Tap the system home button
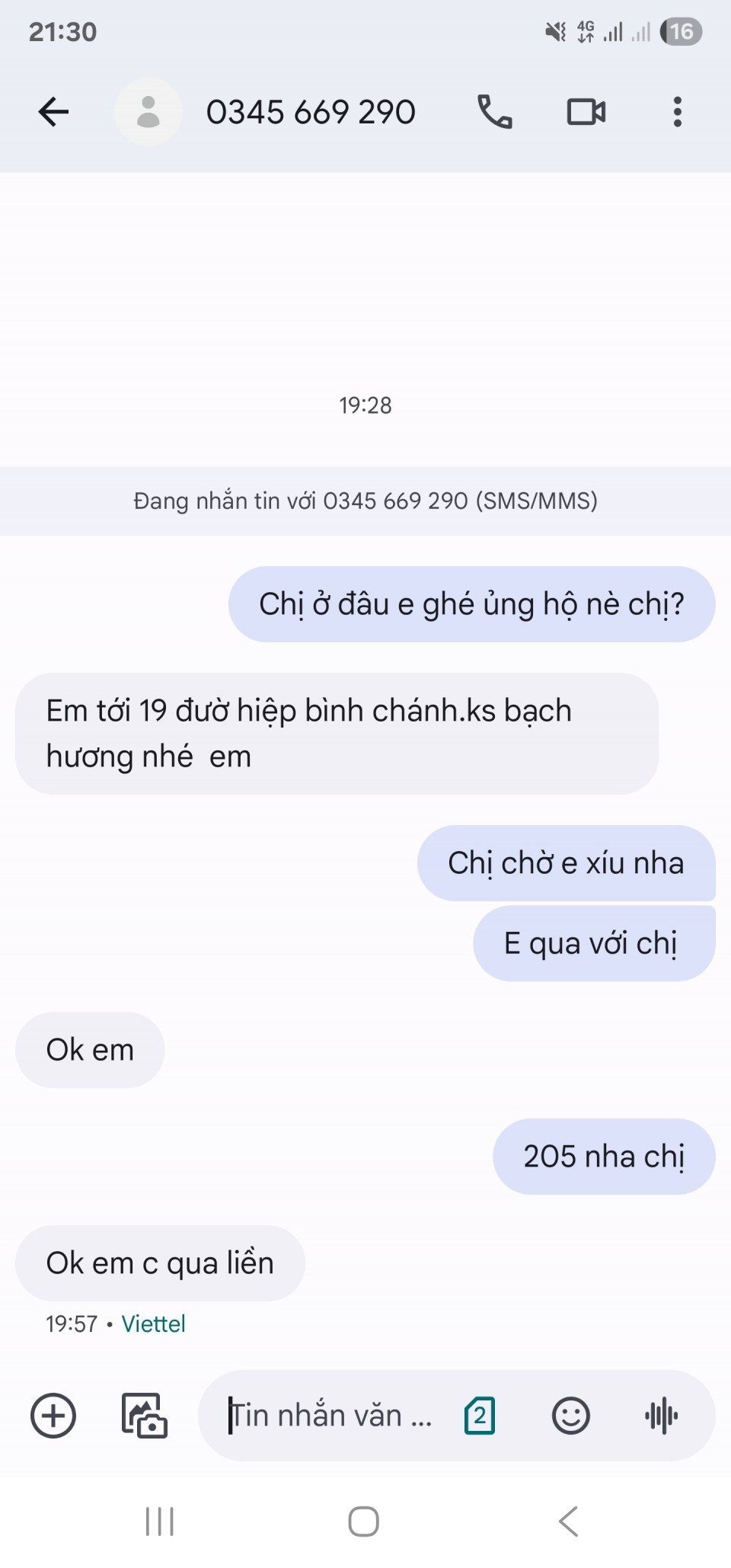 point(364,1522)
